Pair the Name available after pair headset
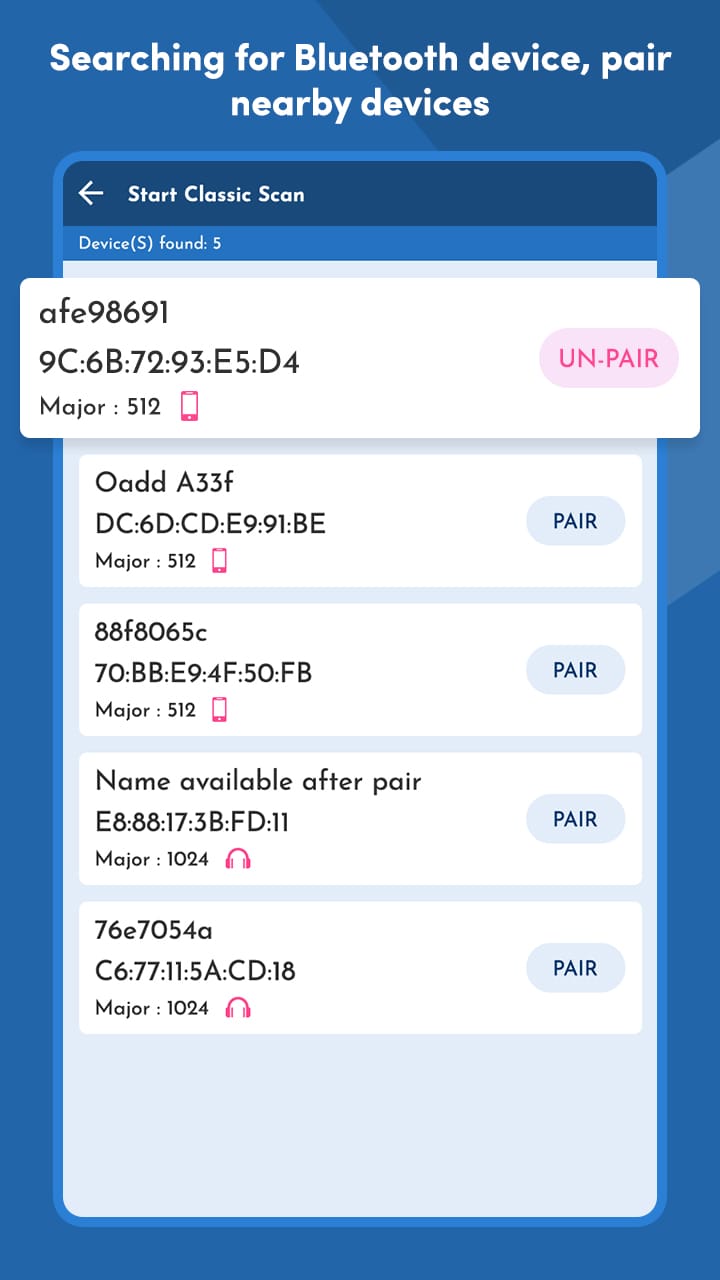This screenshot has height=1280, width=720. [575, 818]
